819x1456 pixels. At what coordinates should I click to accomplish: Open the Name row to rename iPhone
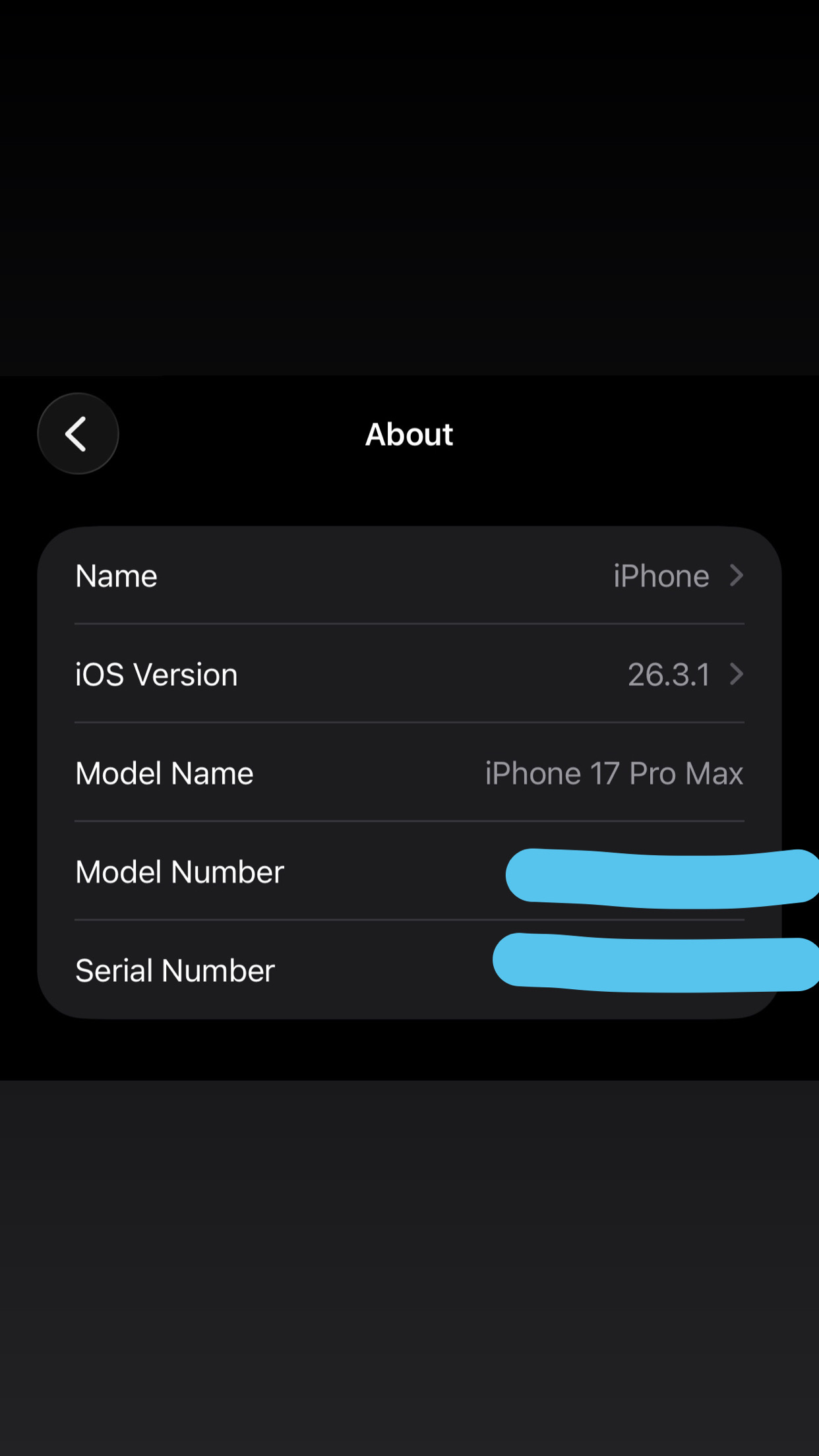click(x=409, y=576)
